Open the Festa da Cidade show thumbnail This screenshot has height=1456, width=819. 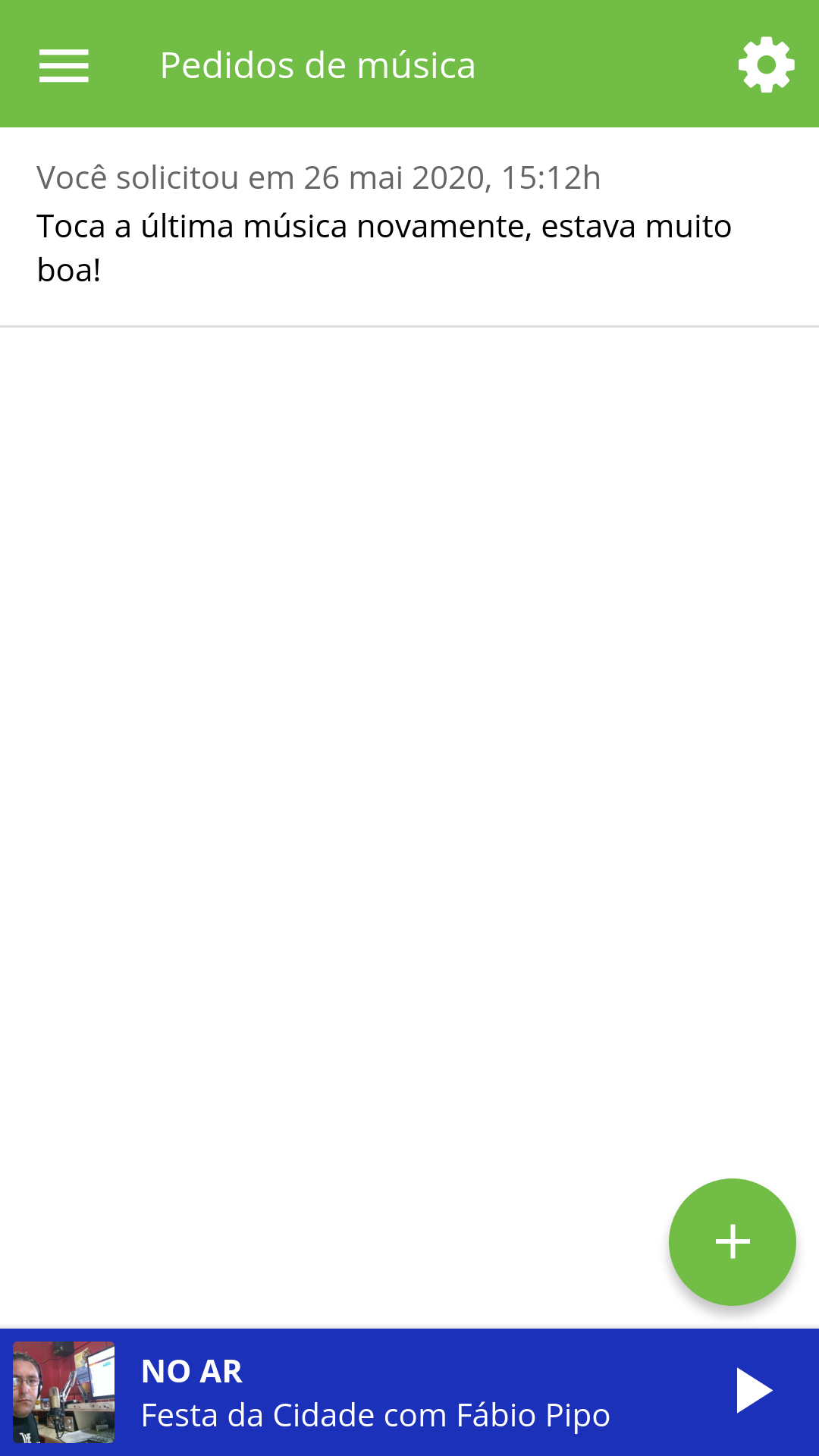coord(64,1392)
